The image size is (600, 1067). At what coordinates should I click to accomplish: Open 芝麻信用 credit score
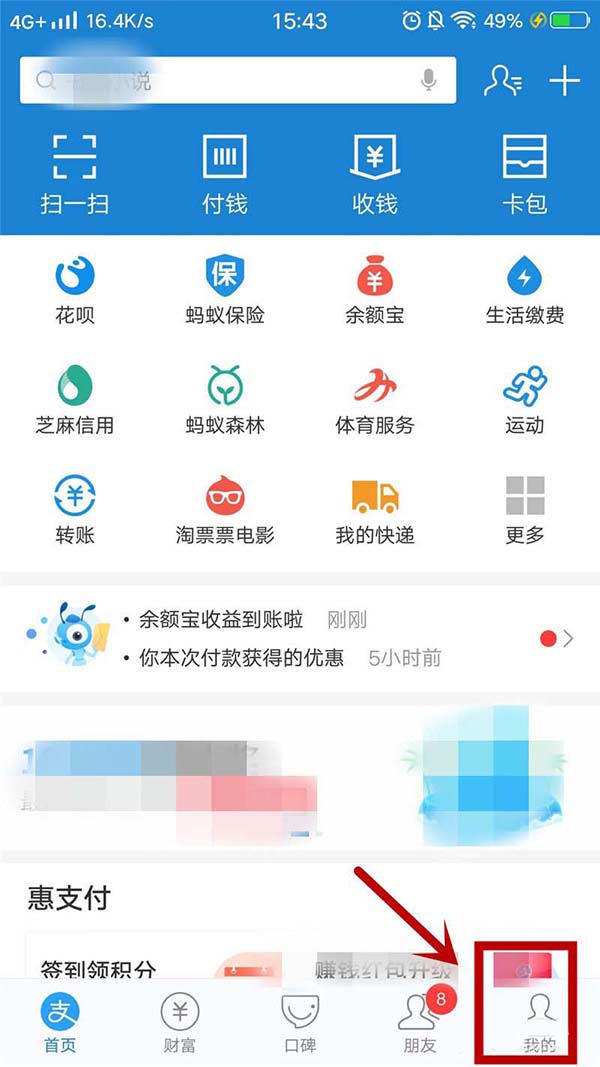click(75, 398)
